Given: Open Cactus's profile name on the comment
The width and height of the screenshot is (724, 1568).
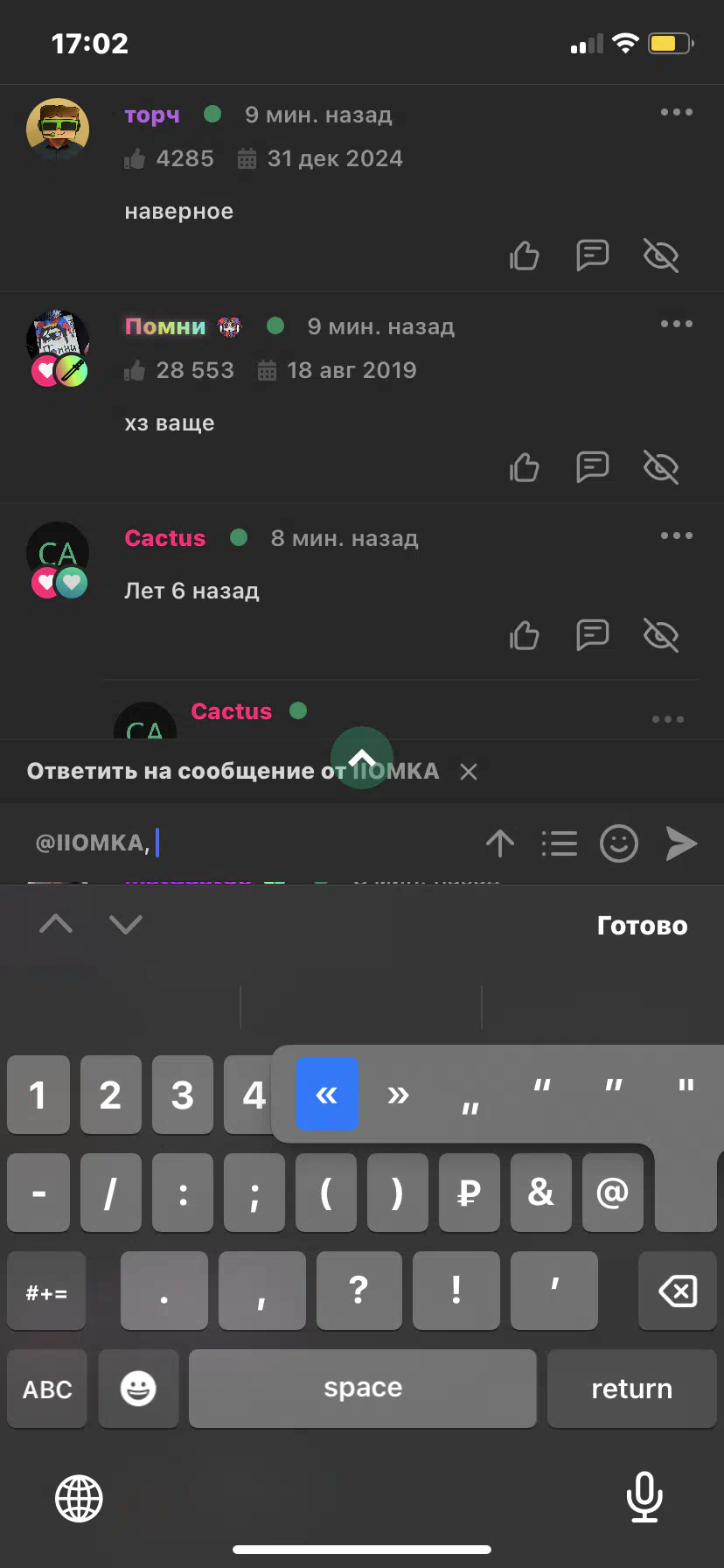Looking at the screenshot, I should pyautogui.click(x=165, y=538).
